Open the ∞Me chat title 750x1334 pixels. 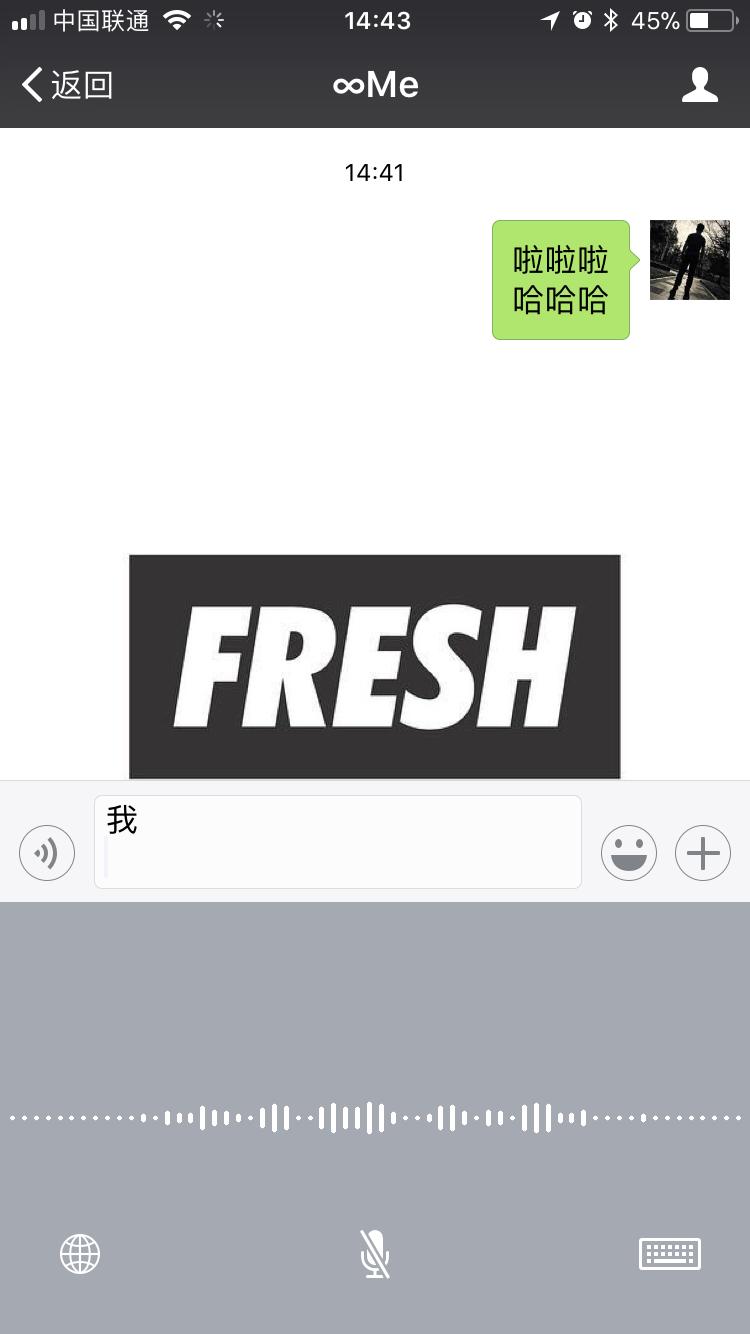(374, 84)
